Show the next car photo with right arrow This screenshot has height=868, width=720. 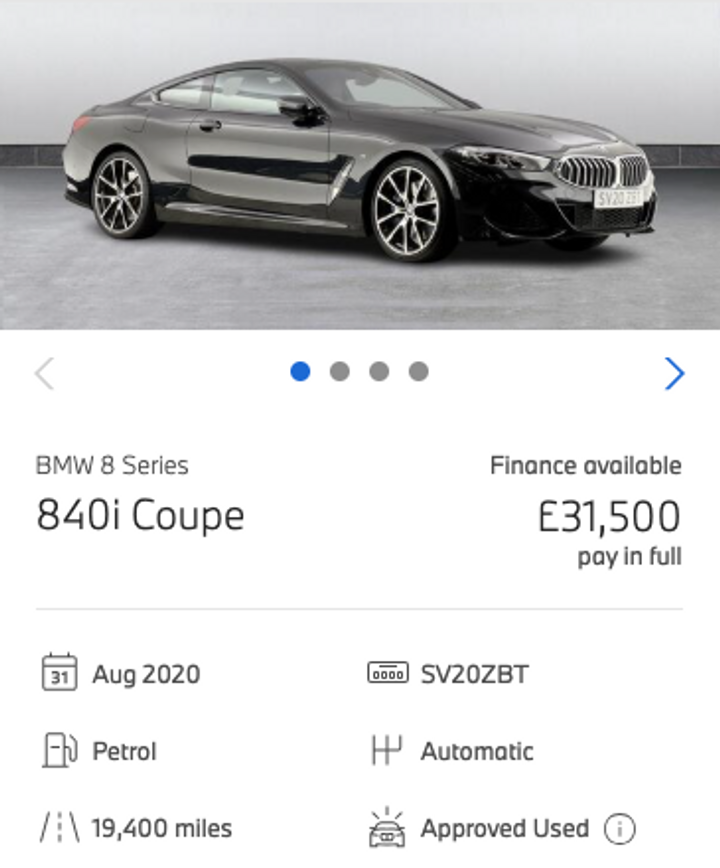click(x=675, y=373)
